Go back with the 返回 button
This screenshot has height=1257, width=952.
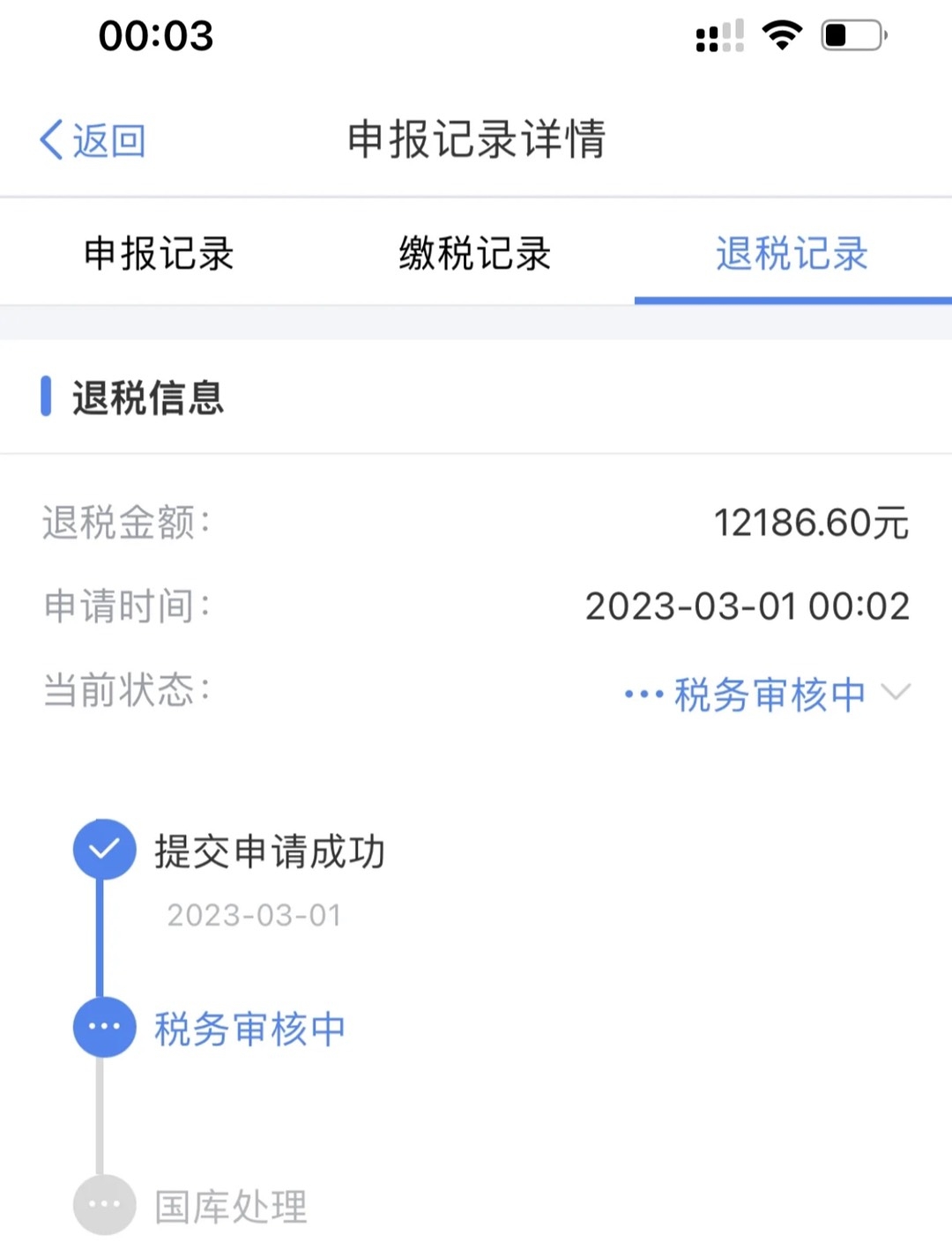tap(93, 140)
